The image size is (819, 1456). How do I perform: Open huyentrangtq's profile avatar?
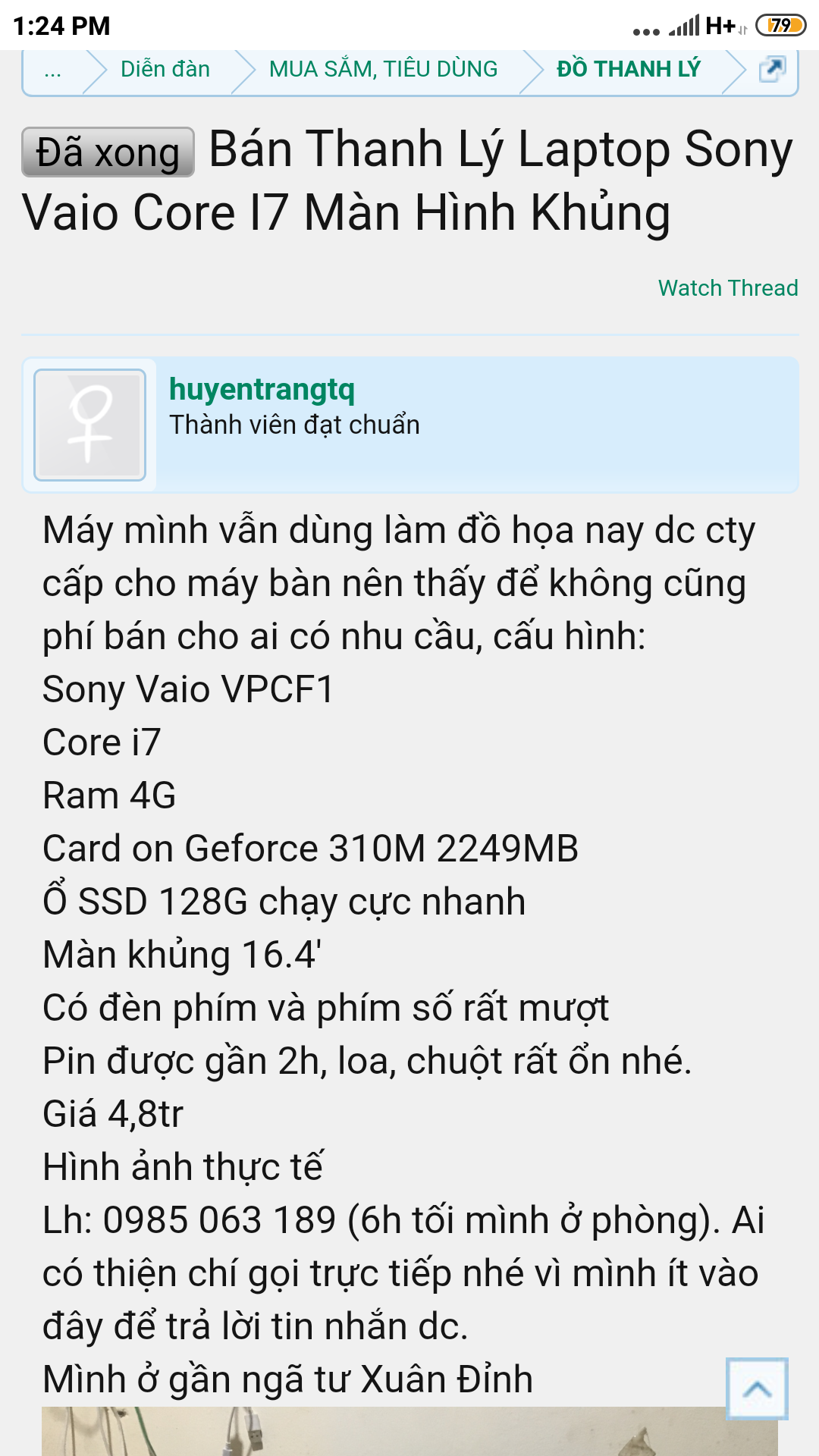90,425
